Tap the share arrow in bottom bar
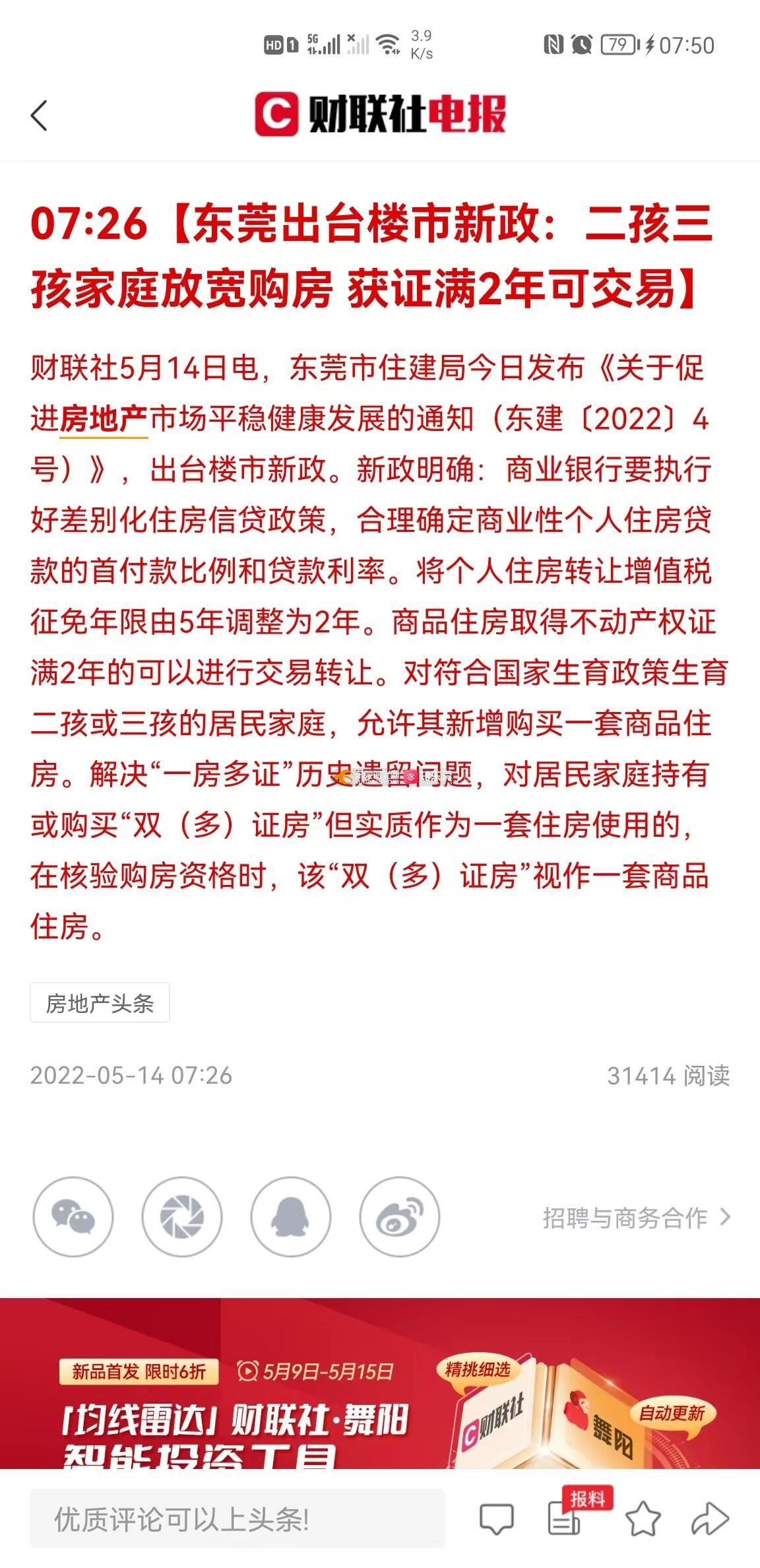The height and width of the screenshot is (1568, 760). pyautogui.click(x=710, y=1519)
